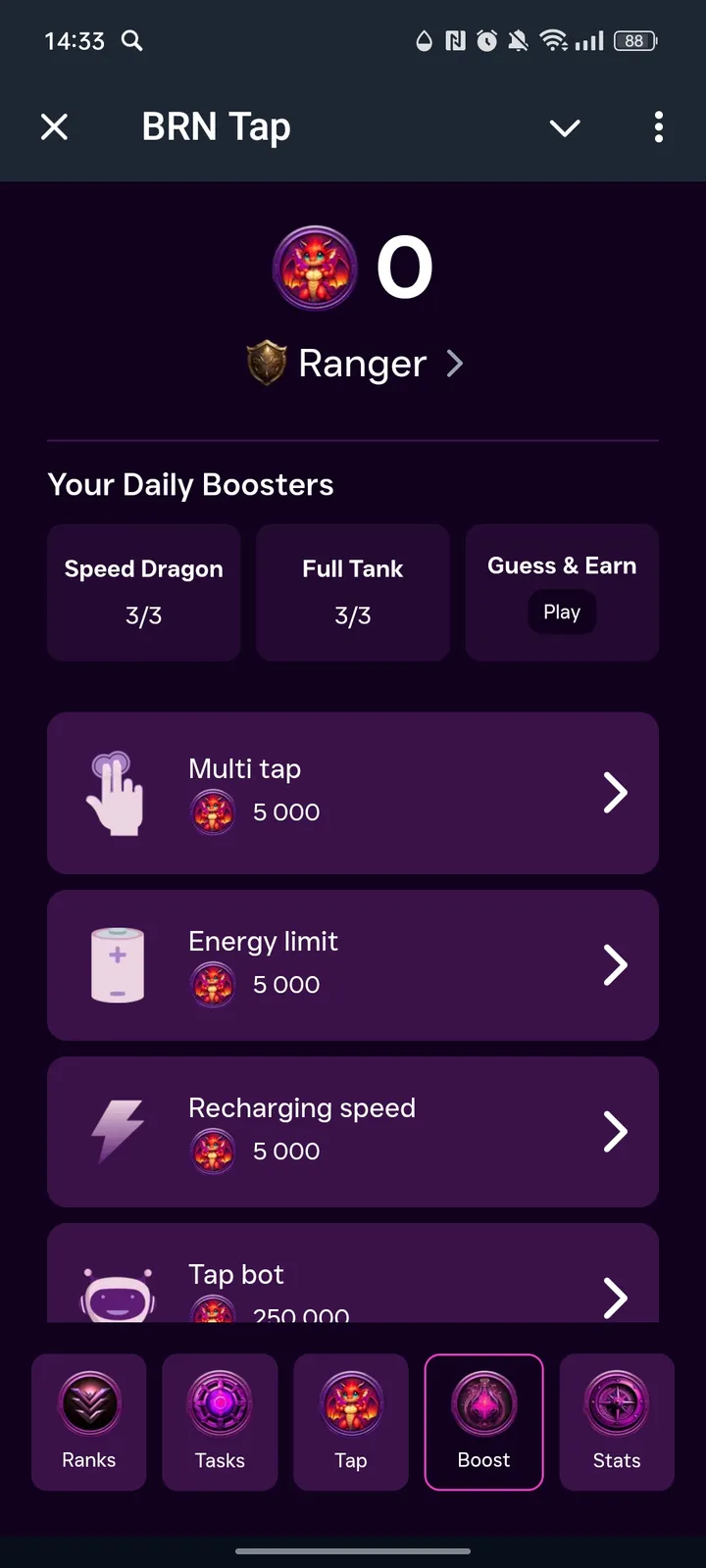
Task: Activate the Speed Dragon booster
Action: coord(144,592)
